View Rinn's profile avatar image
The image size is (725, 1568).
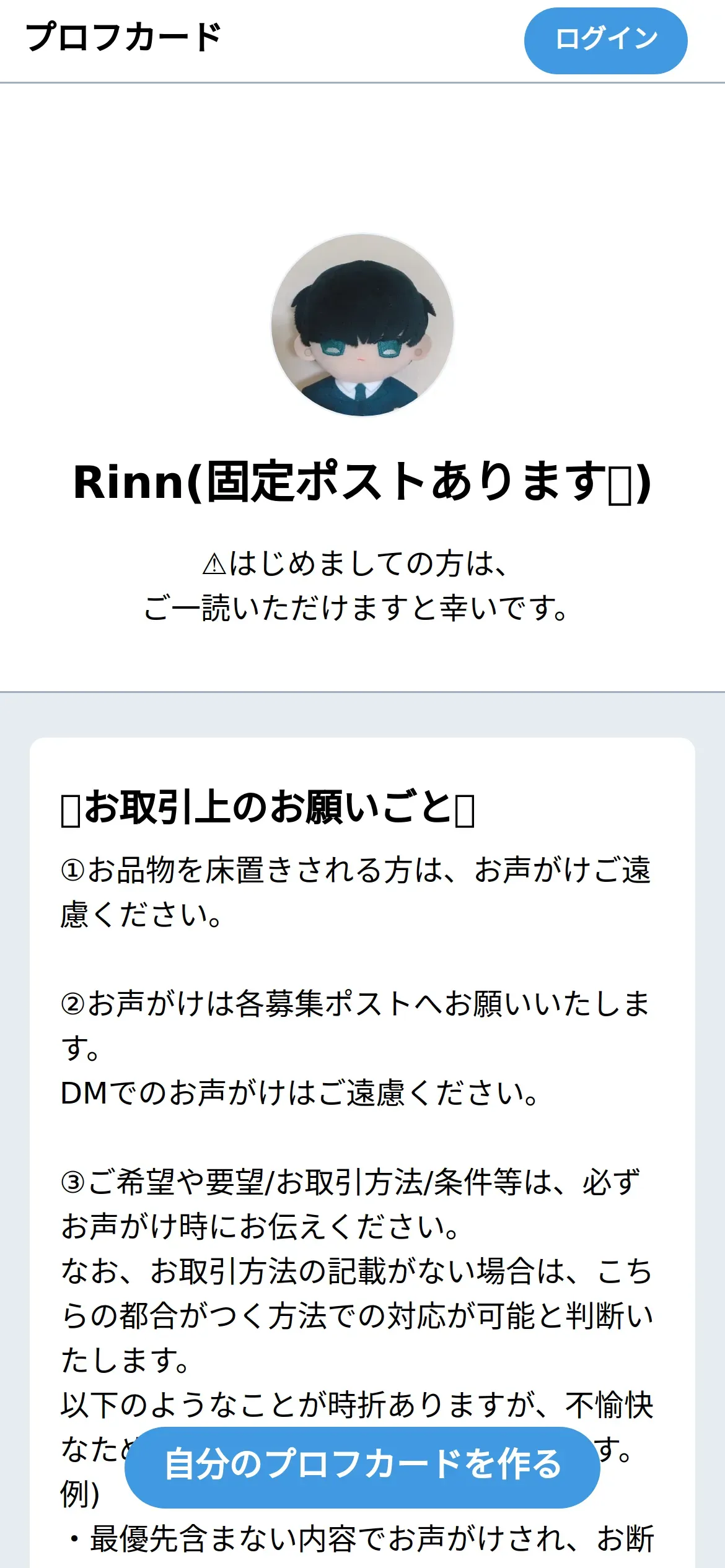(362, 325)
